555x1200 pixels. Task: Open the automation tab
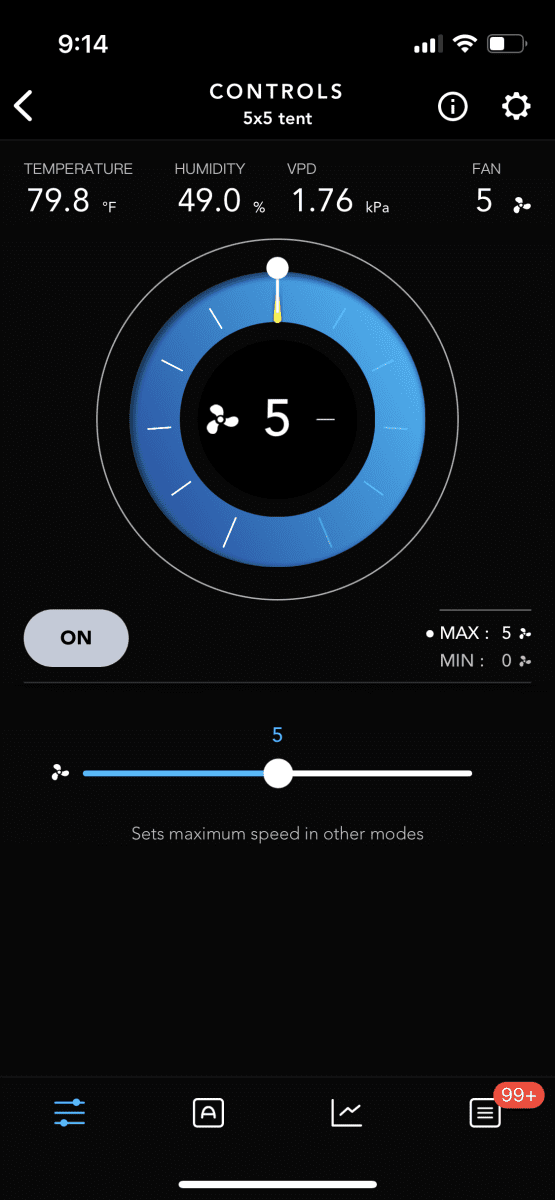coord(208,1112)
